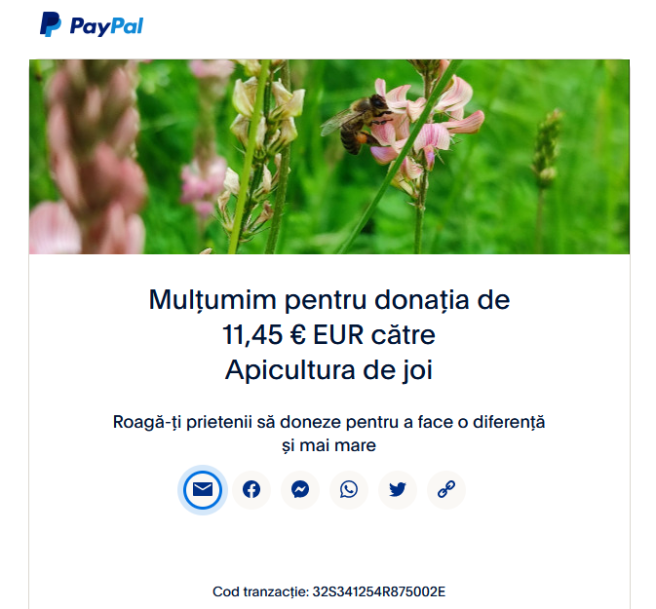
Task: Share the donation on WhatsApp
Action: pos(349,489)
